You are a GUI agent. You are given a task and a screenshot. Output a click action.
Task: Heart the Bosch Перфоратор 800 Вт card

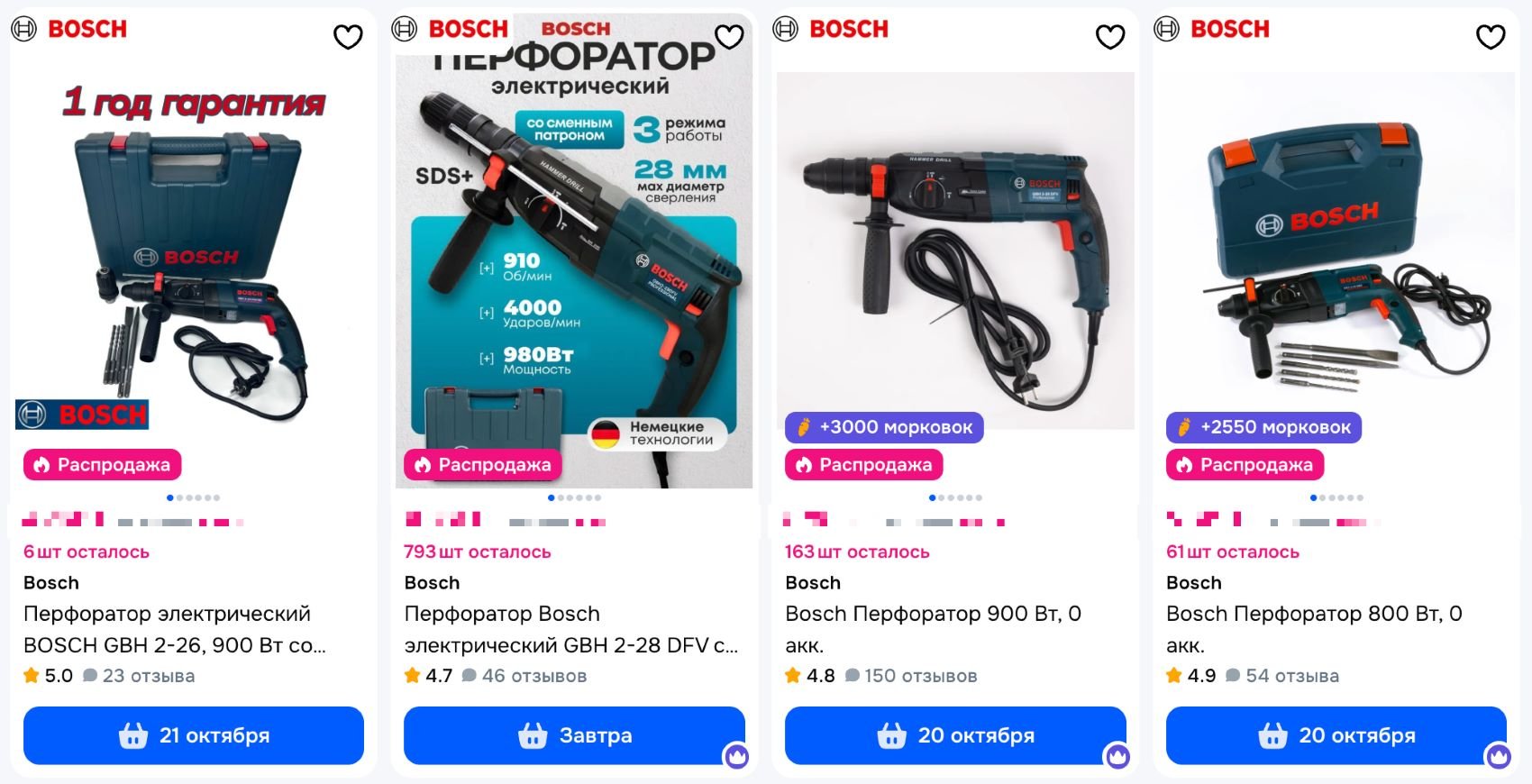[x=1491, y=37]
